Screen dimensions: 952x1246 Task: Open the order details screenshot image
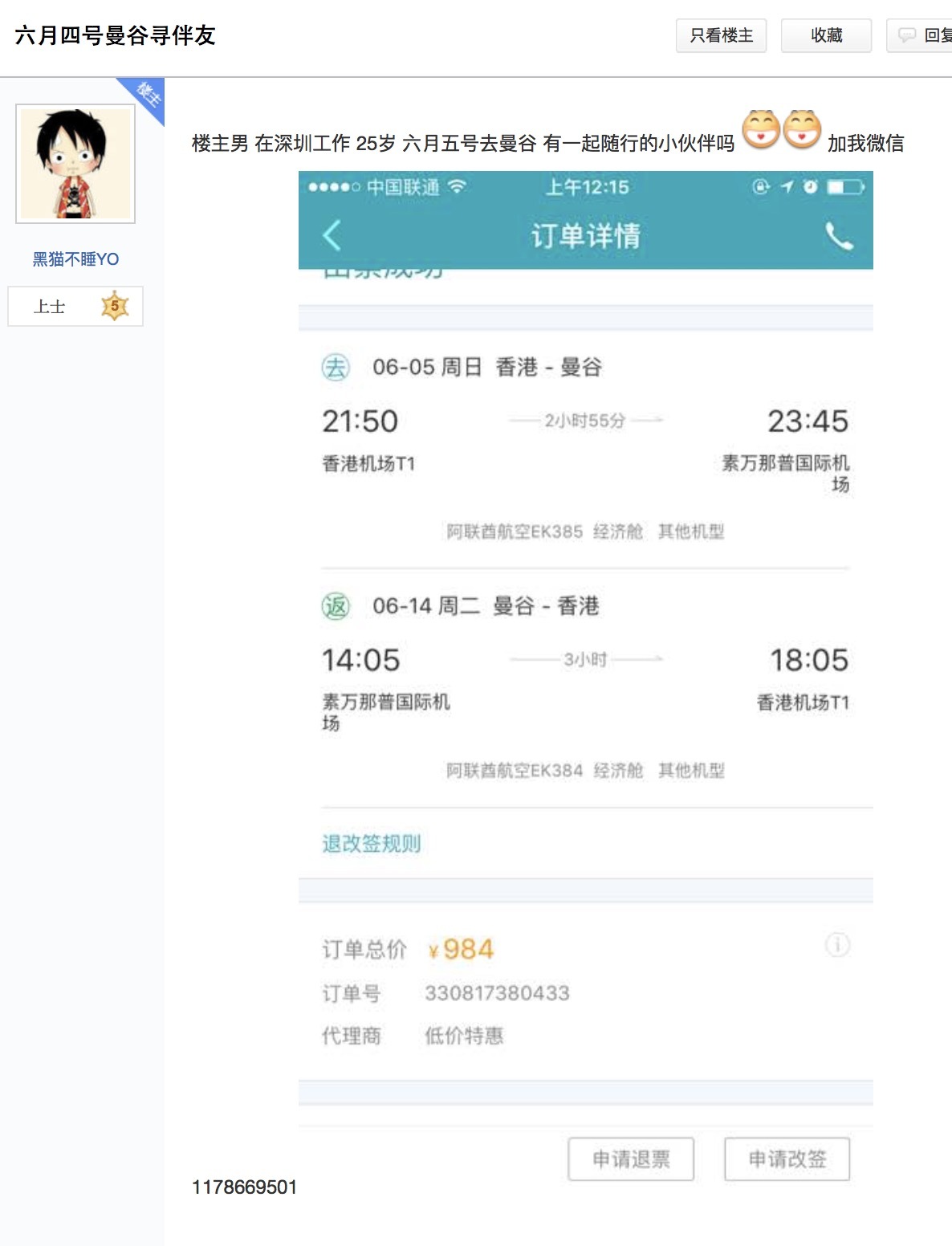tap(585, 674)
